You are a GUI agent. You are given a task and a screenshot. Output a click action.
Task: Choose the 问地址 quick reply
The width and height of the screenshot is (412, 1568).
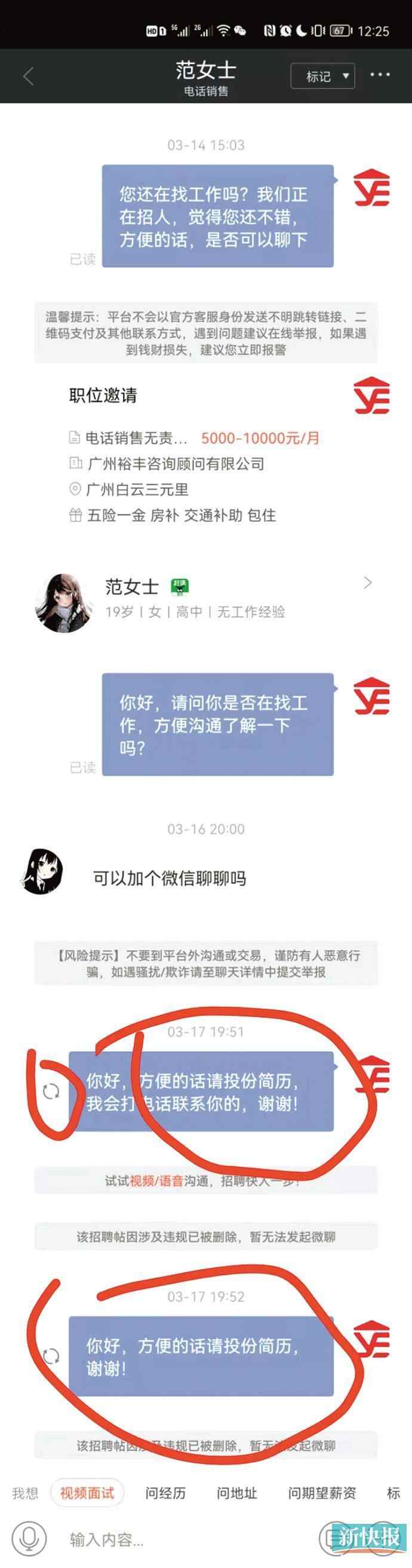[237, 1493]
